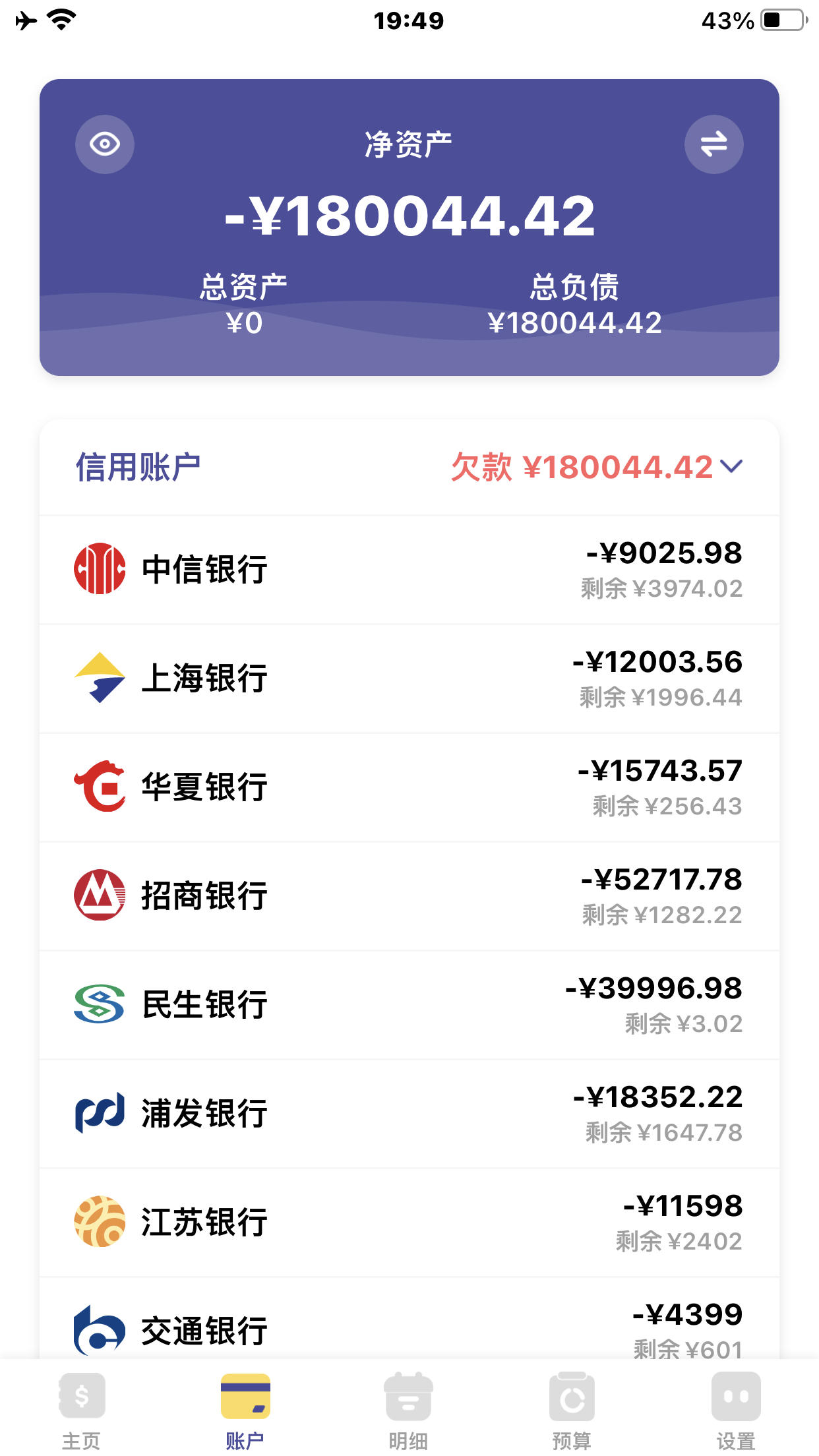Screen dimensions: 819x1456
Task: Select the 交通银行 account row
Action: click(x=409, y=1318)
